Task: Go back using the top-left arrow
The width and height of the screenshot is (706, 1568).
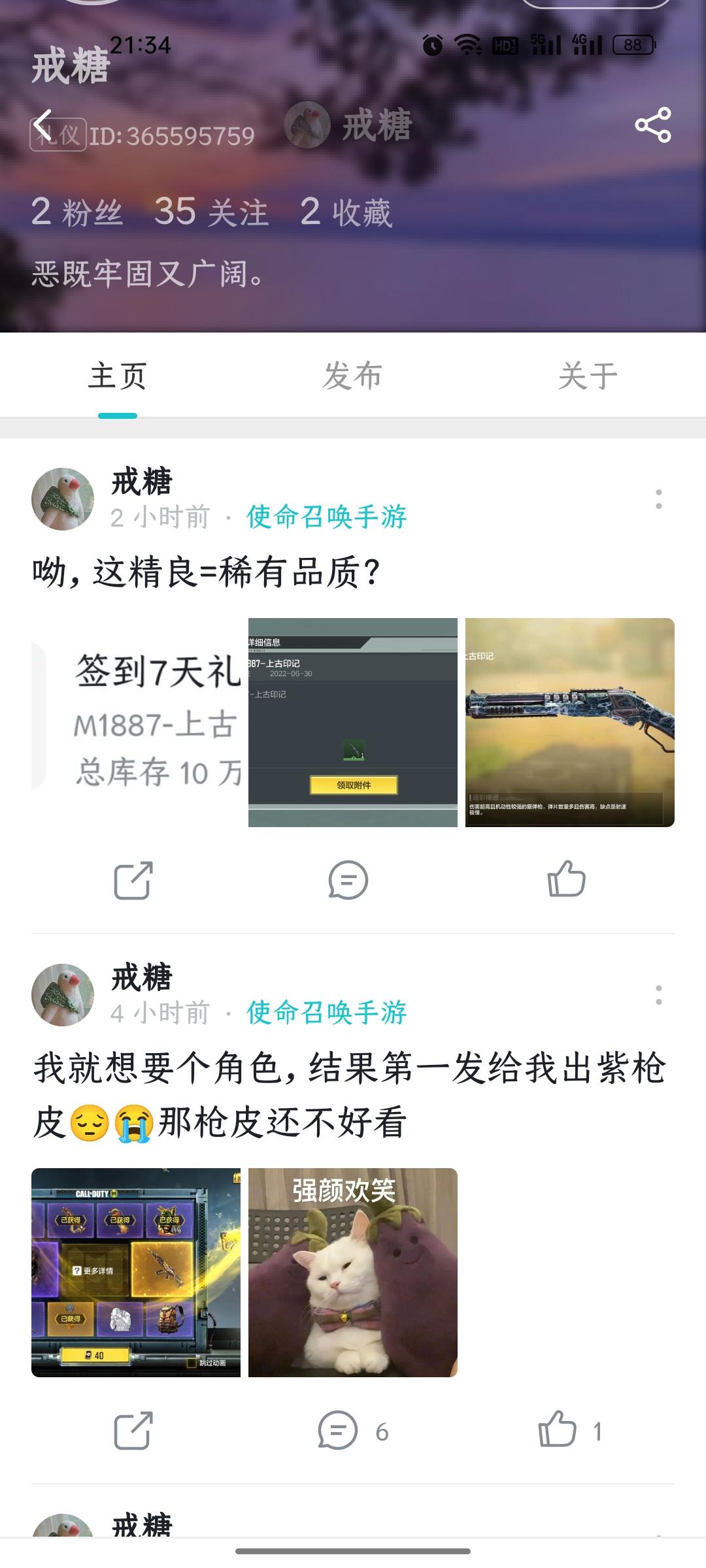Action: pos(43,124)
